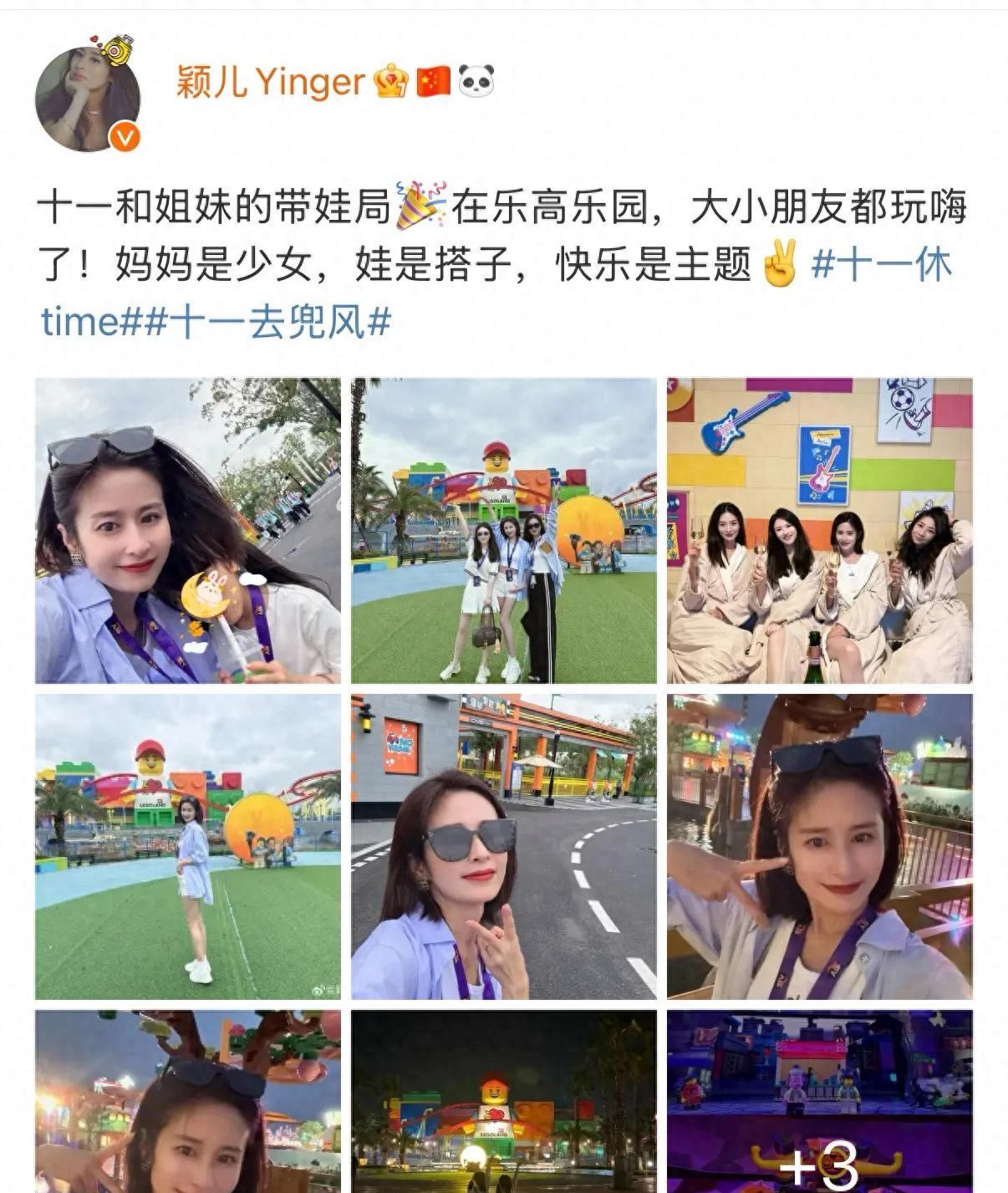The width and height of the screenshot is (1008, 1193).
Task: View the three women at Legoland entrance photo
Action: (x=503, y=531)
